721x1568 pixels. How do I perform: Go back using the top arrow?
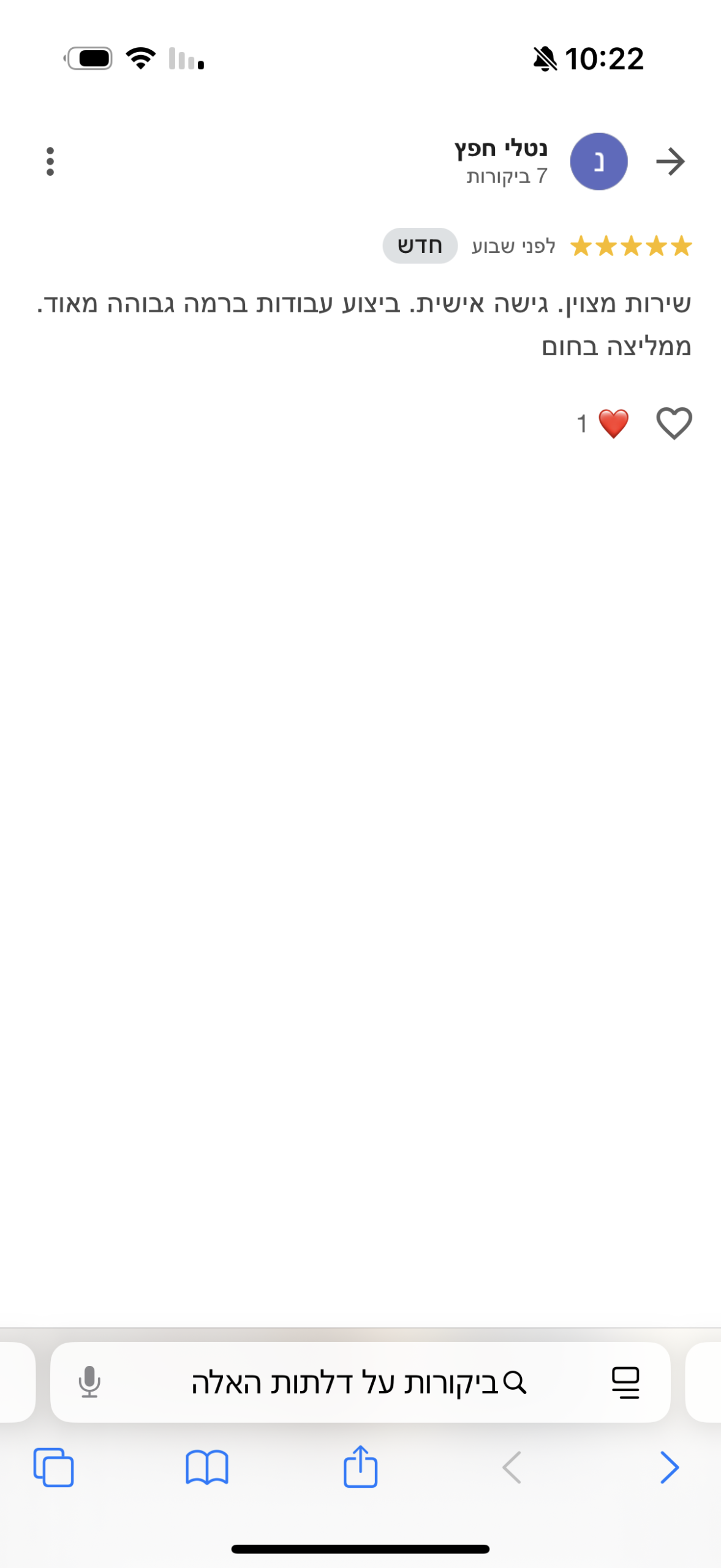coord(670,162)
